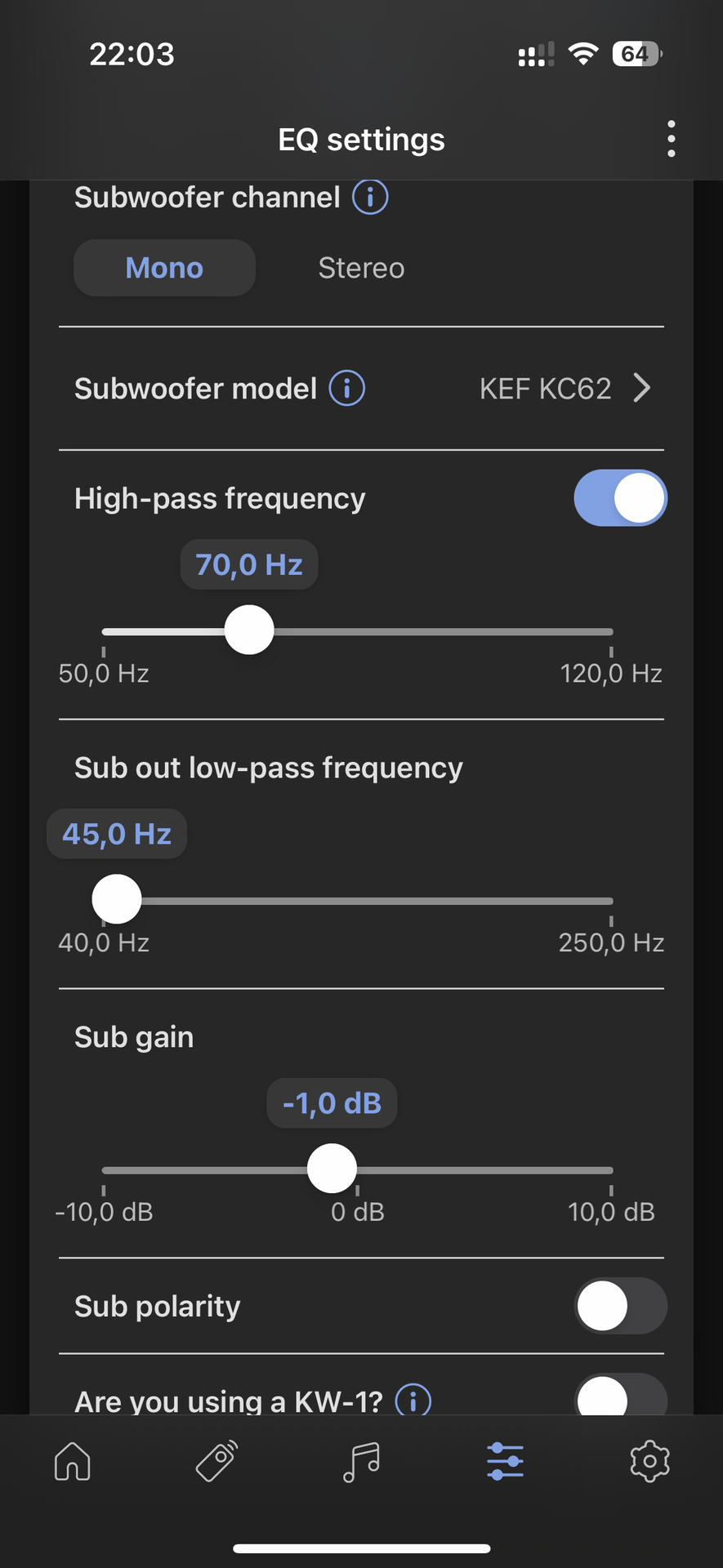Toggle the Sub polarity switch
Viewport: 723px width, 1568px height.
[x=620, y=1306]
